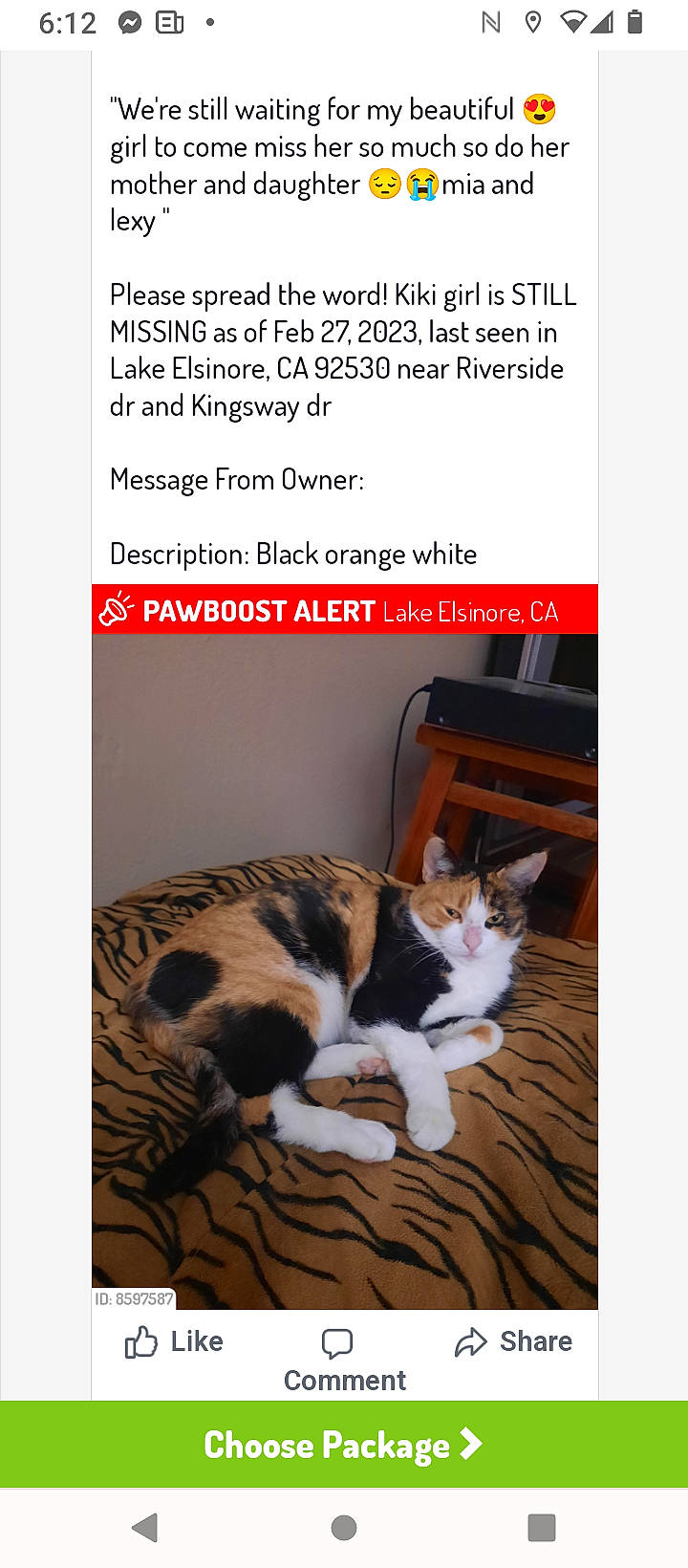Tap the Choose Package button

click(x=344, y=1445)
